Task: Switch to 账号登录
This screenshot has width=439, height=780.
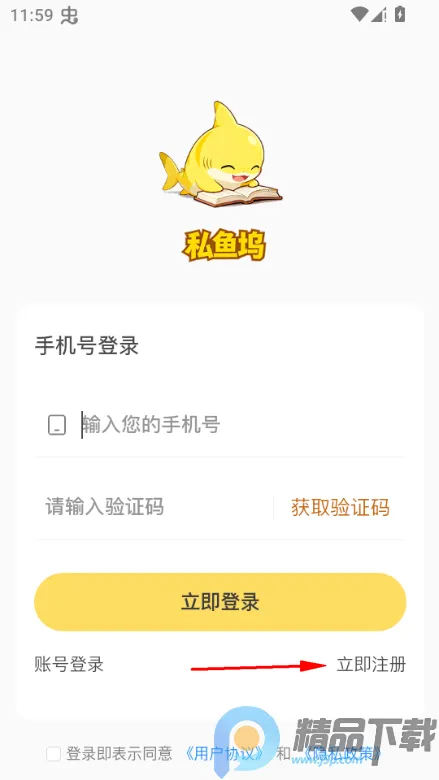Action: pos(69,665)
